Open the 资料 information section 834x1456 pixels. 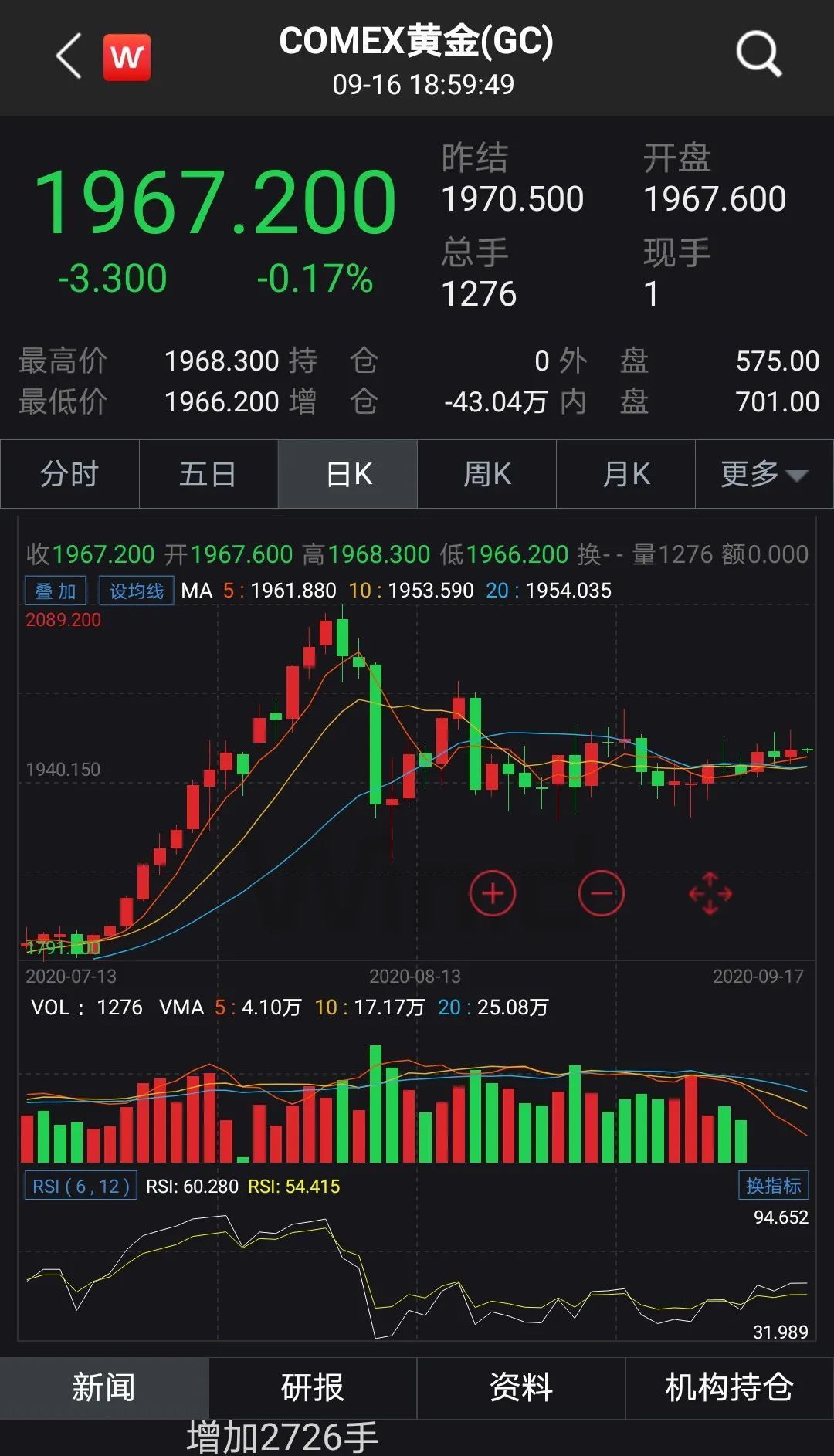coord(521,1386)
